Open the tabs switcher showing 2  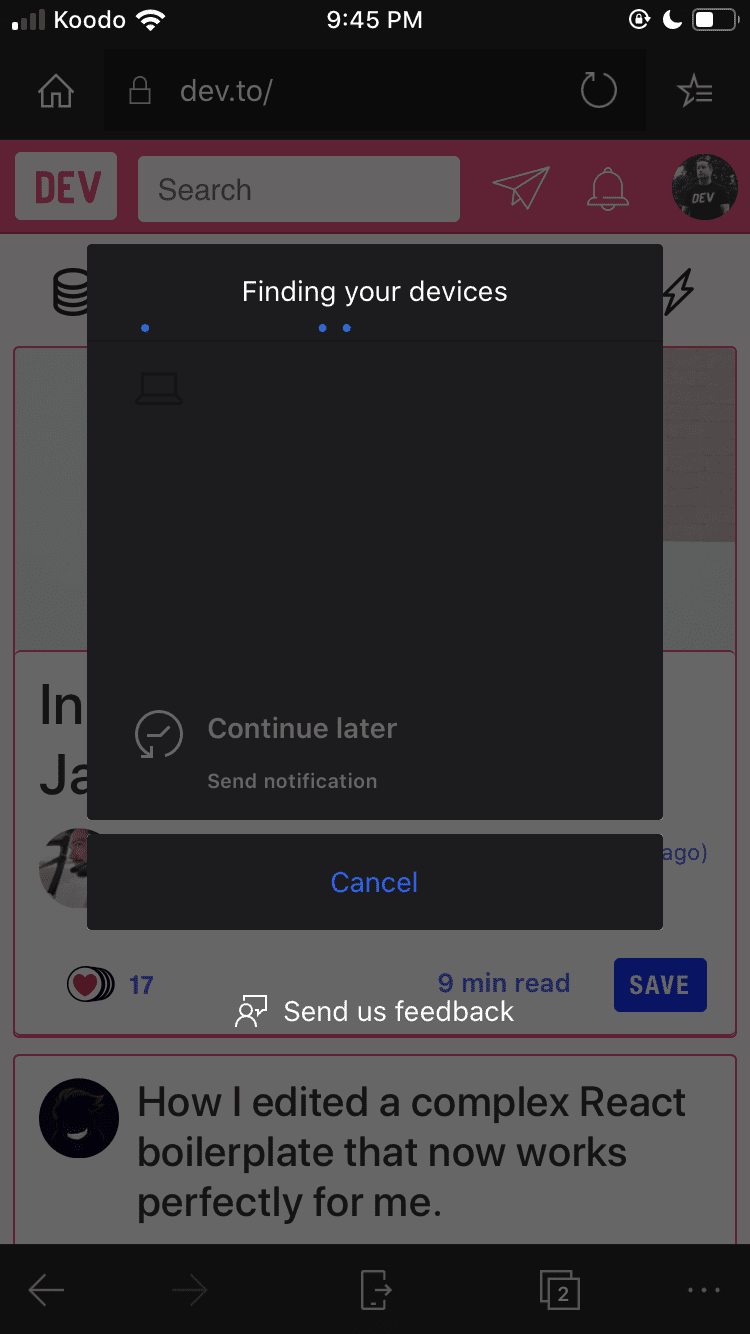tap(559, 1290)
